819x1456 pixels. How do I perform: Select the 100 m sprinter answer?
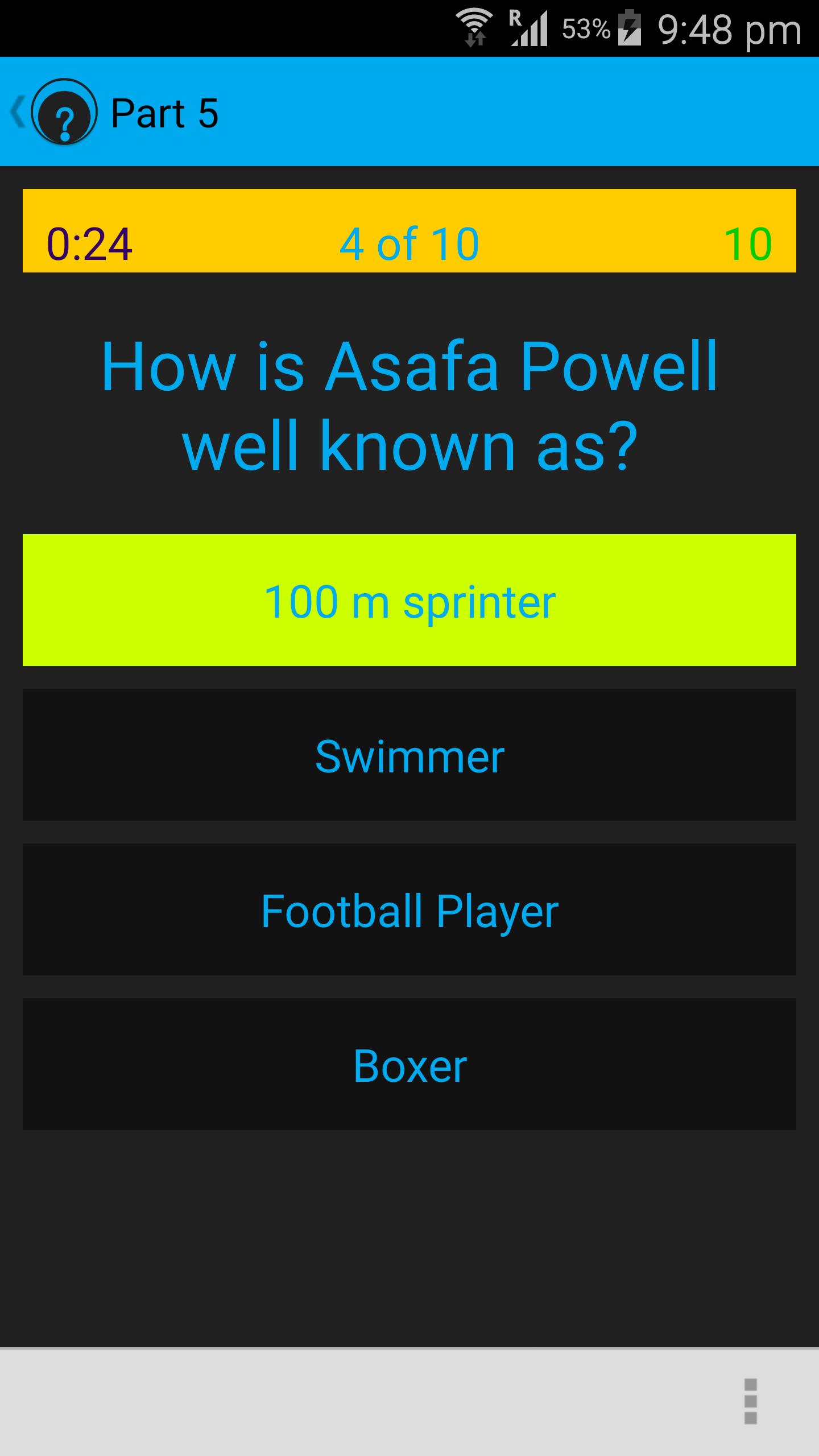[x=409, y=600]
